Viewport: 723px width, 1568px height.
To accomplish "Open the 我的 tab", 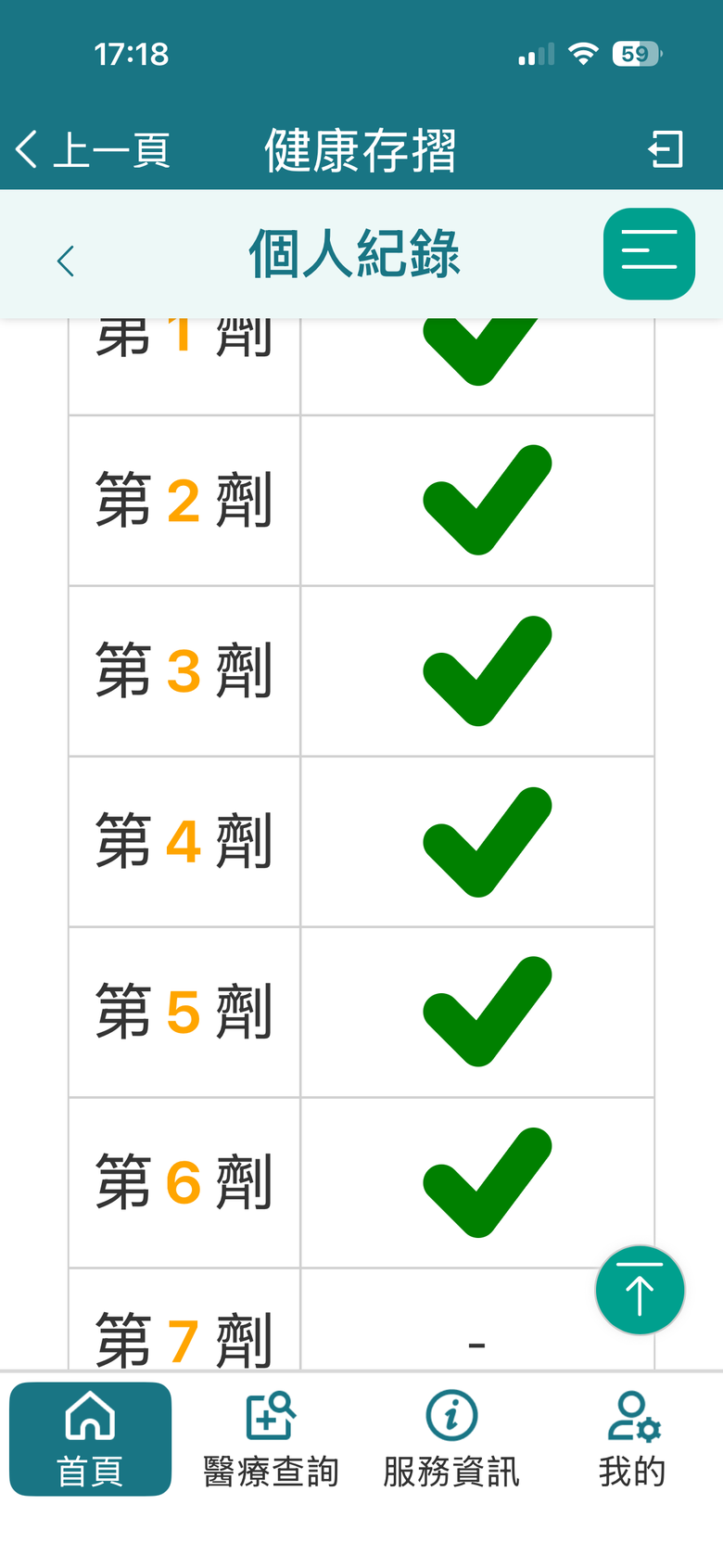I will (x=632, y=1438).
